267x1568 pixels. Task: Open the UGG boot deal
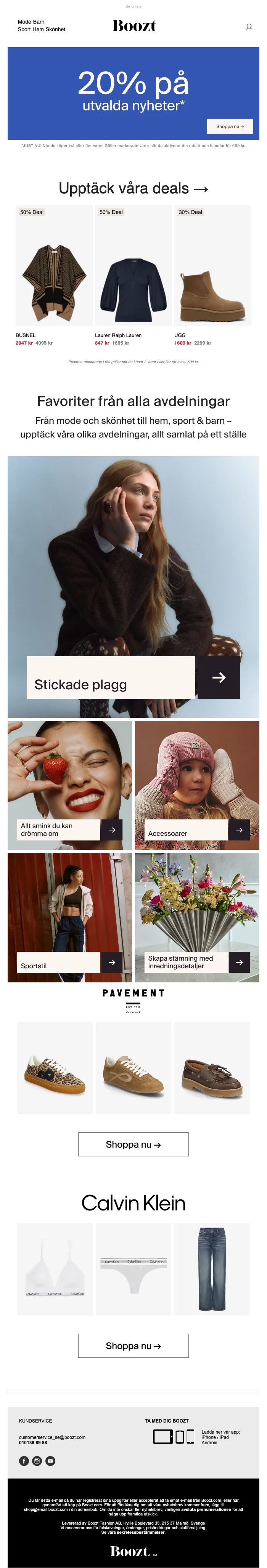pos(212,266)
